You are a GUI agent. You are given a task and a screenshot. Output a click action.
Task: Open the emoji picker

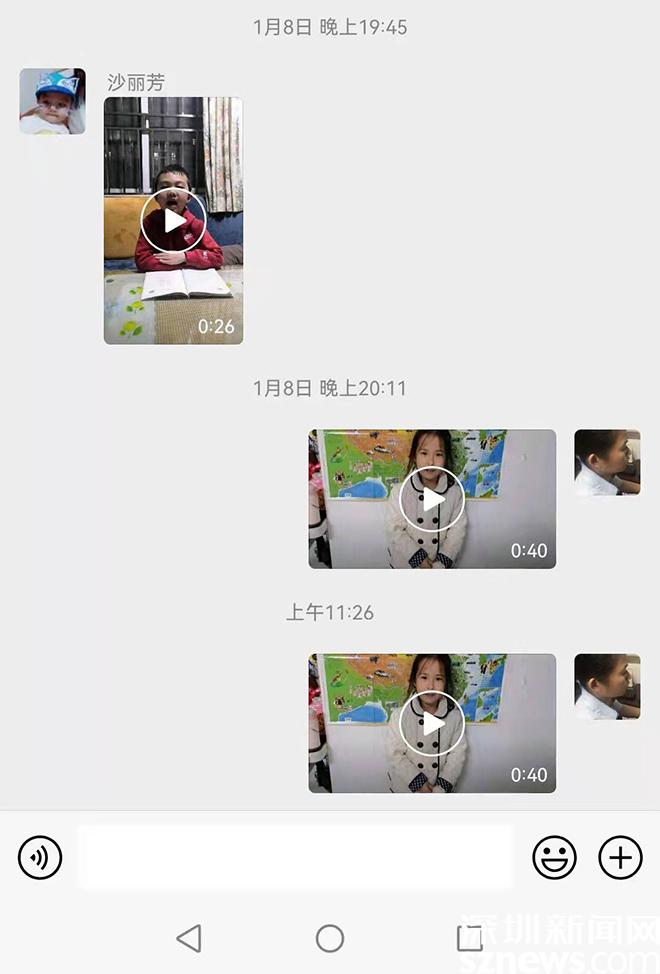(x=554, y=857)
